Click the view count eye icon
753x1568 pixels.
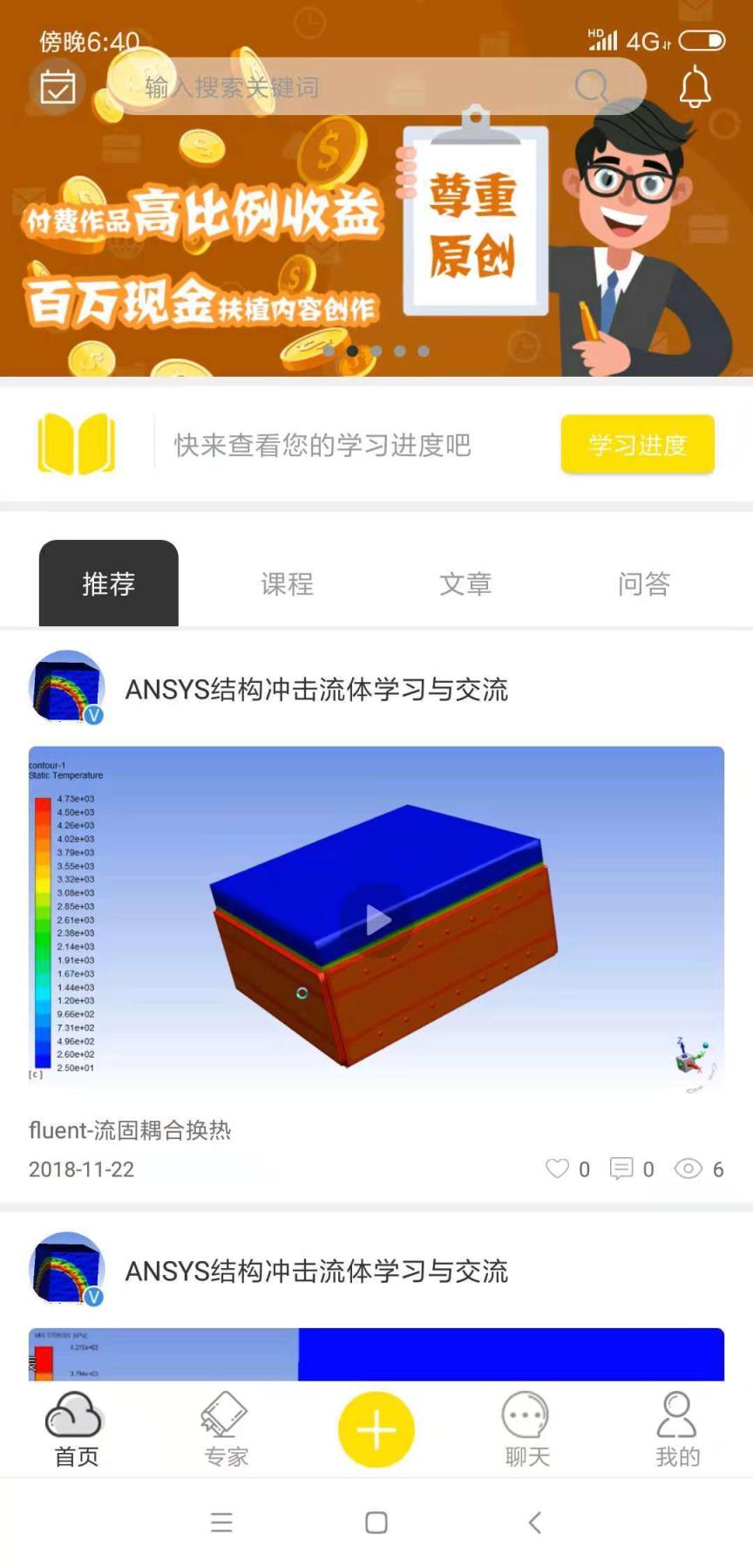[689, 1169]
